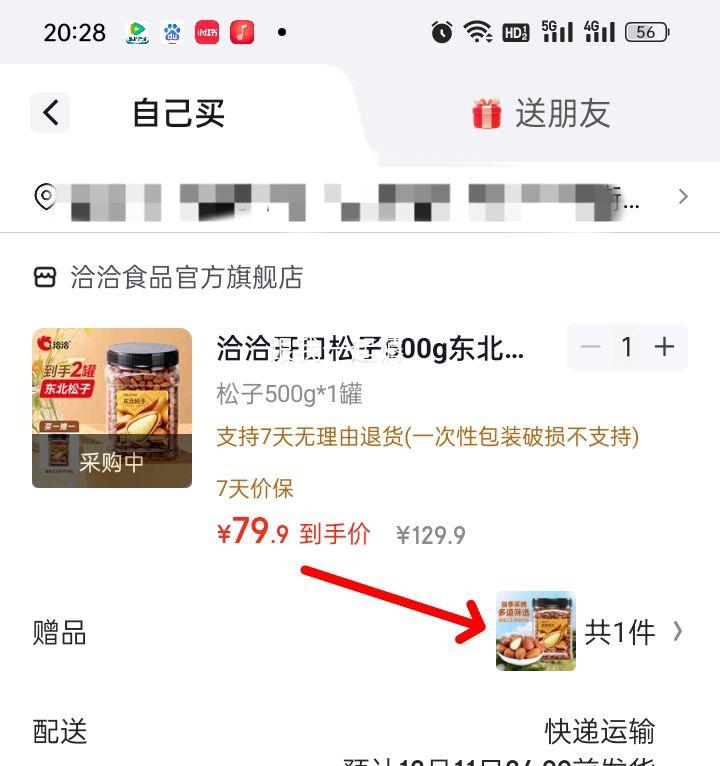Image resolution: width=720 pixels, height=766 pixels.
Task: Tap the location pin icon on the address row
Action: (x=44, y=197)
